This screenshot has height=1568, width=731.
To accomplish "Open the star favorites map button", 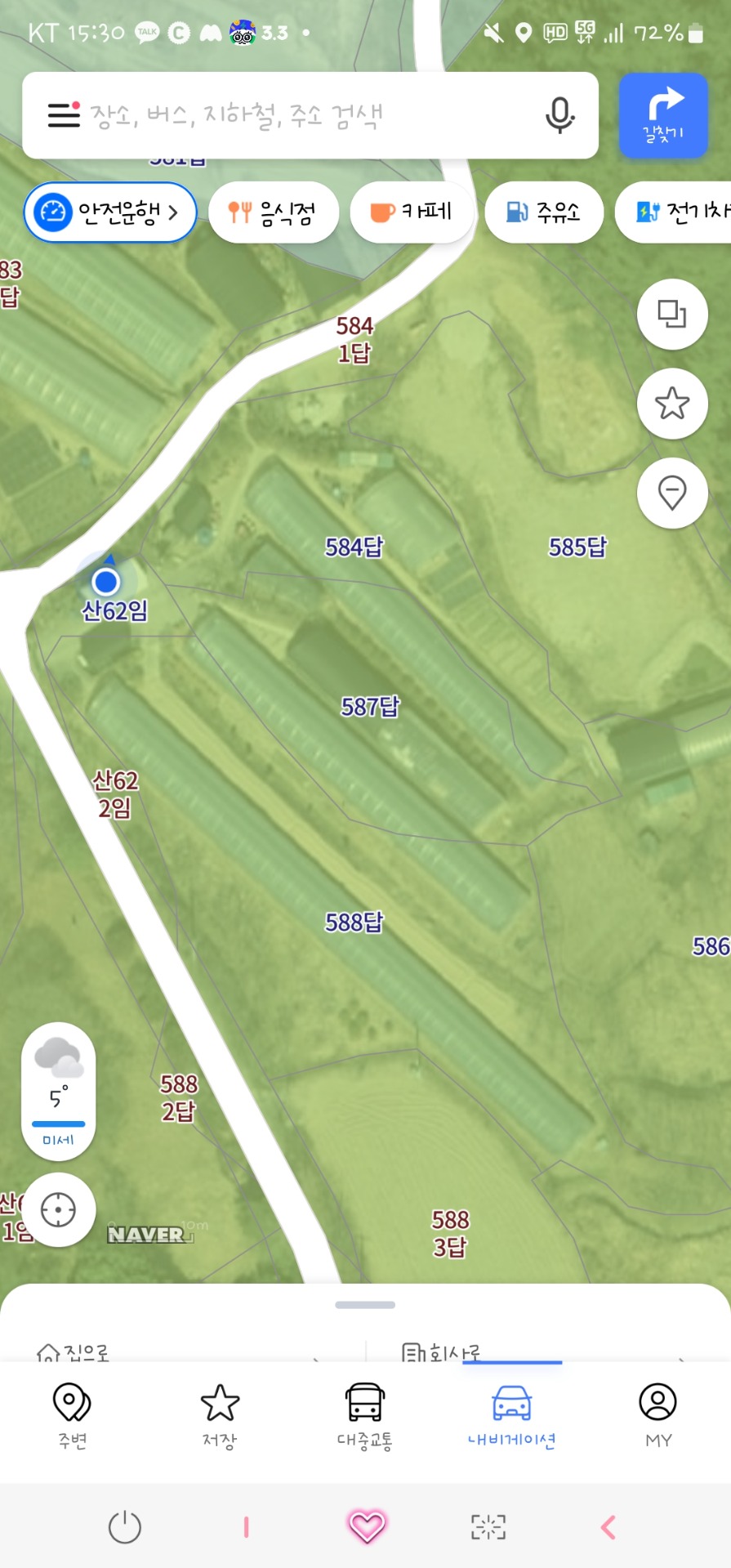I will 672,404.
